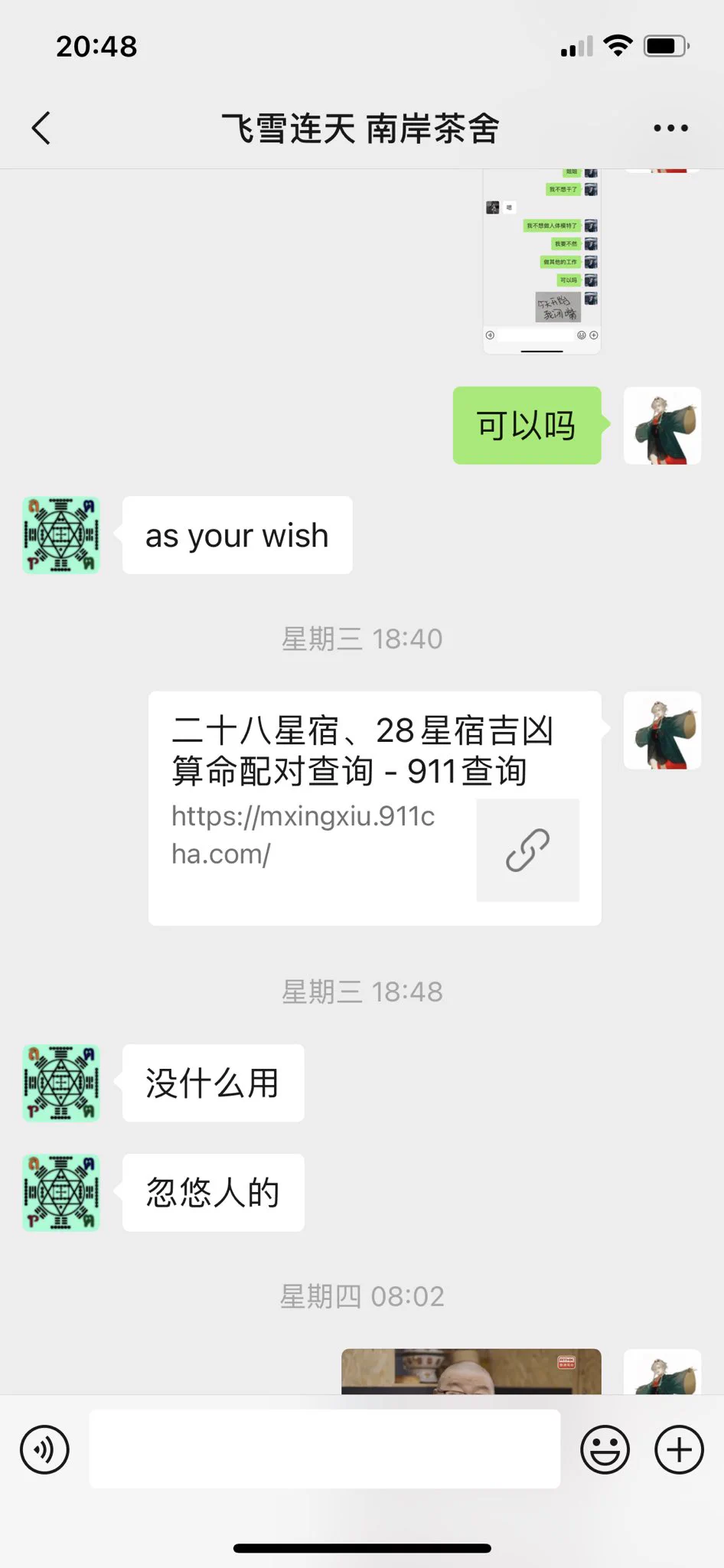Open the shared chat screenshot image
The width and height of the screenshot is (724, 1568).
click(542, 261)
